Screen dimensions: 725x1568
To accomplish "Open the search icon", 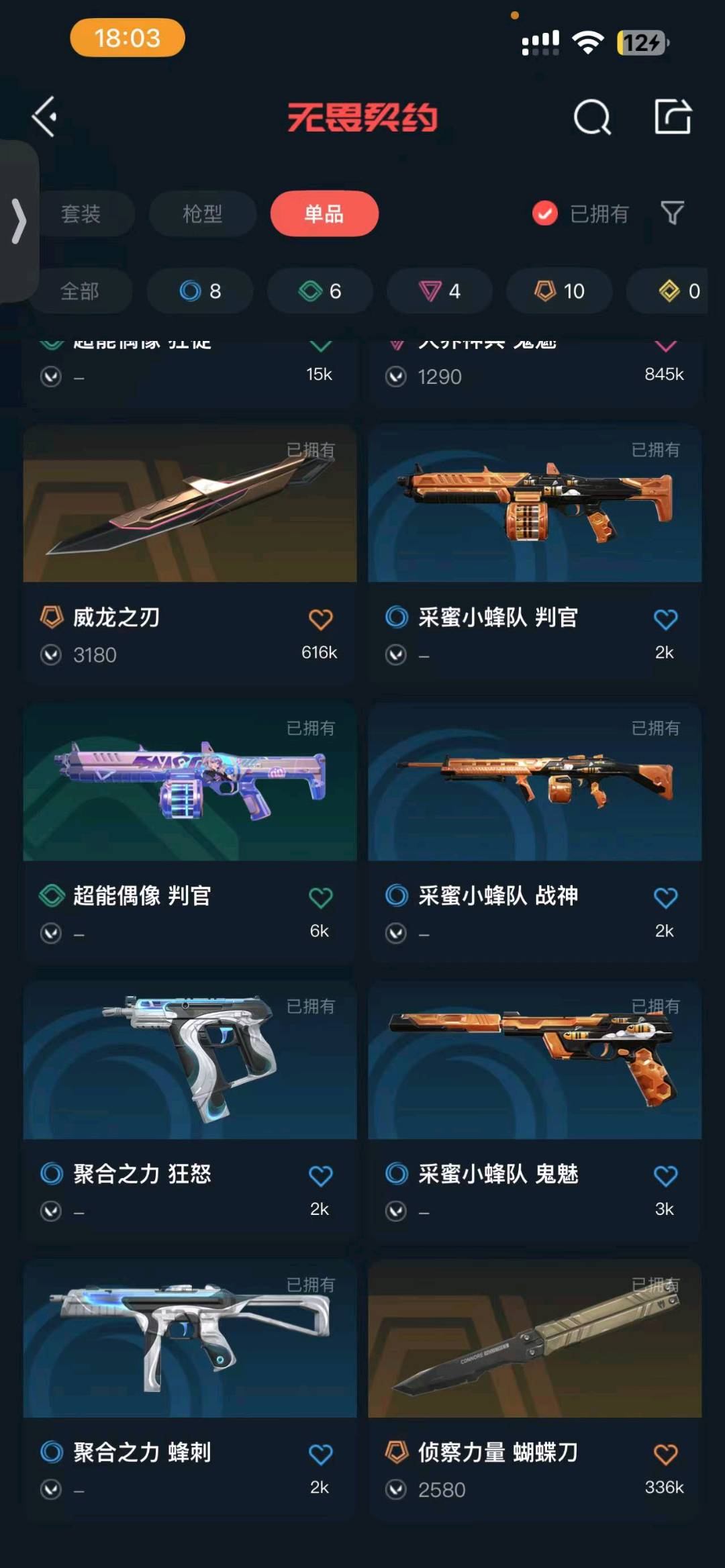I will coord(592,117).
